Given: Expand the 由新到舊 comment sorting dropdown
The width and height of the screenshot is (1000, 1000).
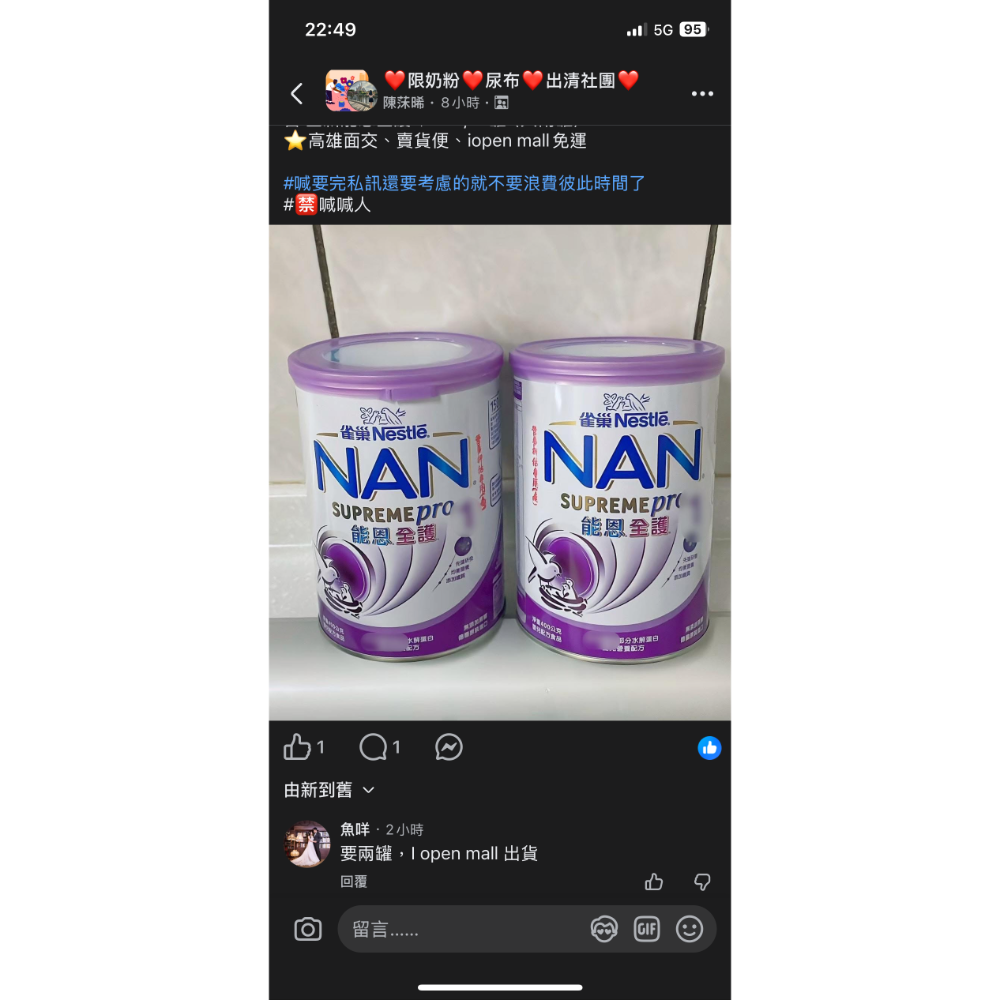Looking at the screenshot, I should pyautogui.click(x=330, y=790).
